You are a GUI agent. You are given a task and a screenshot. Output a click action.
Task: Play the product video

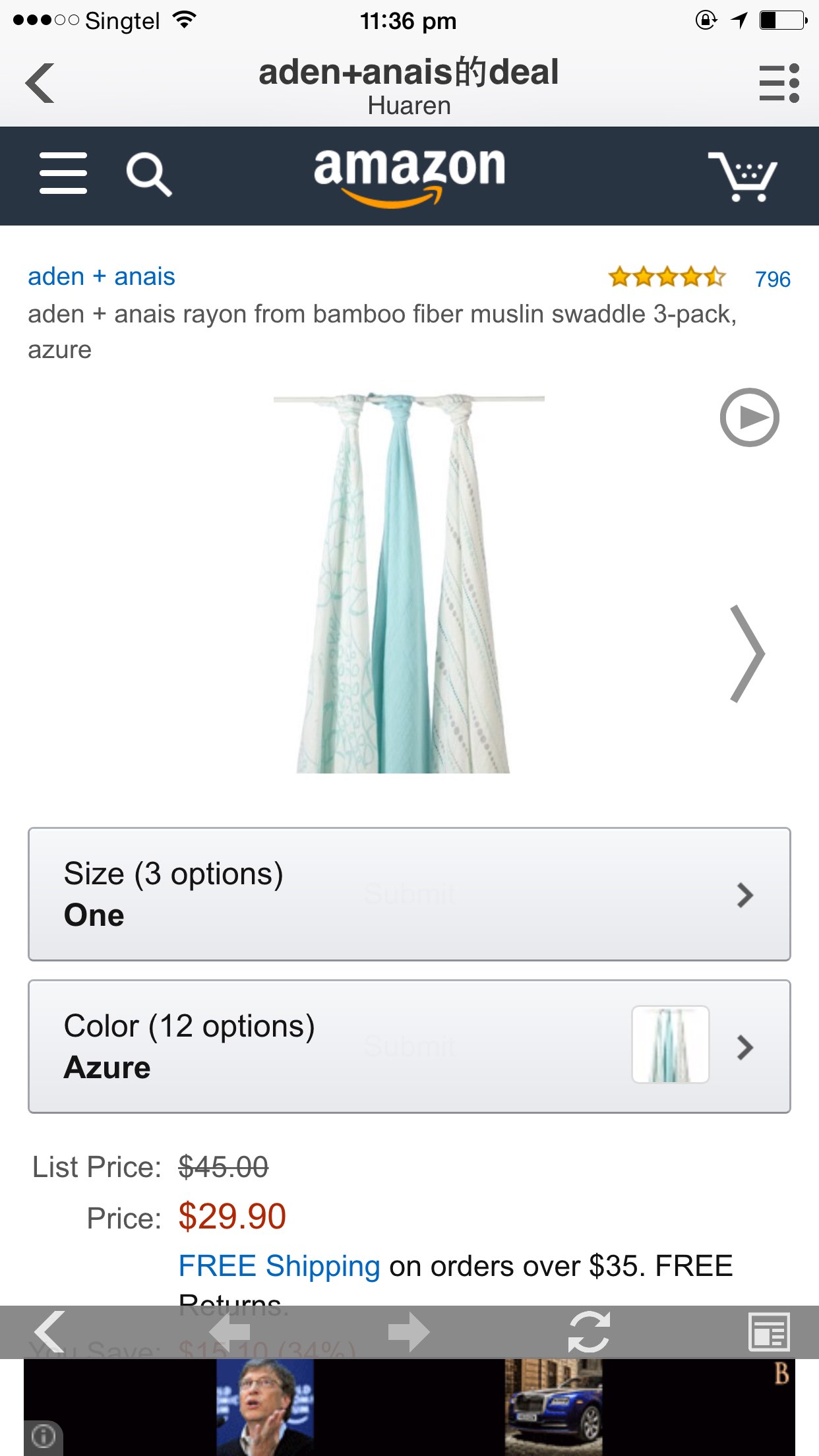749,417
